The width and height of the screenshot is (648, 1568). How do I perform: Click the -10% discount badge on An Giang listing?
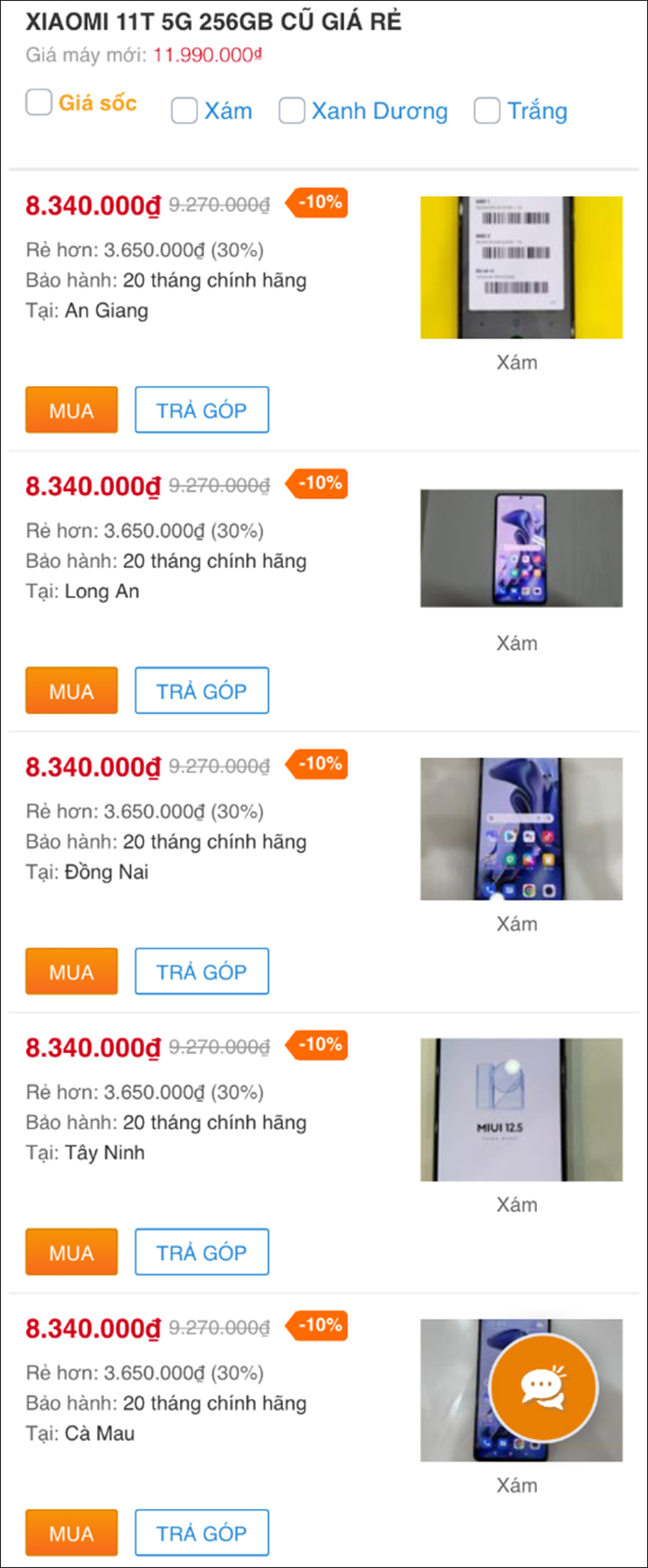[x=316, y=202]
